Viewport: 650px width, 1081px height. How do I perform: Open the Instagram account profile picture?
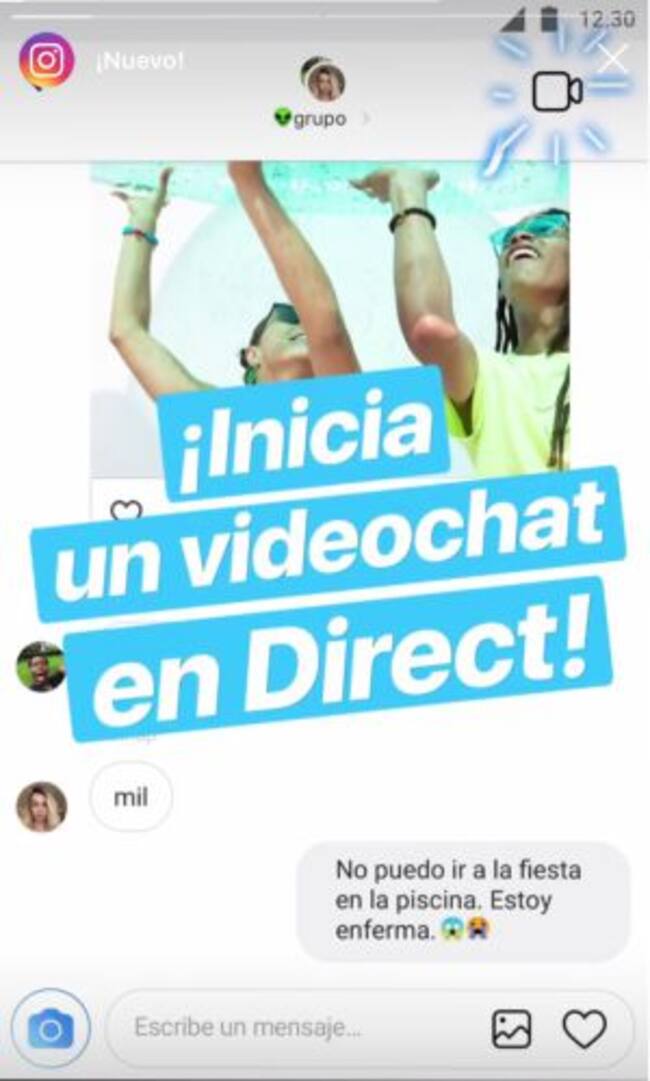pyautogui.click(x=46, y=60)
